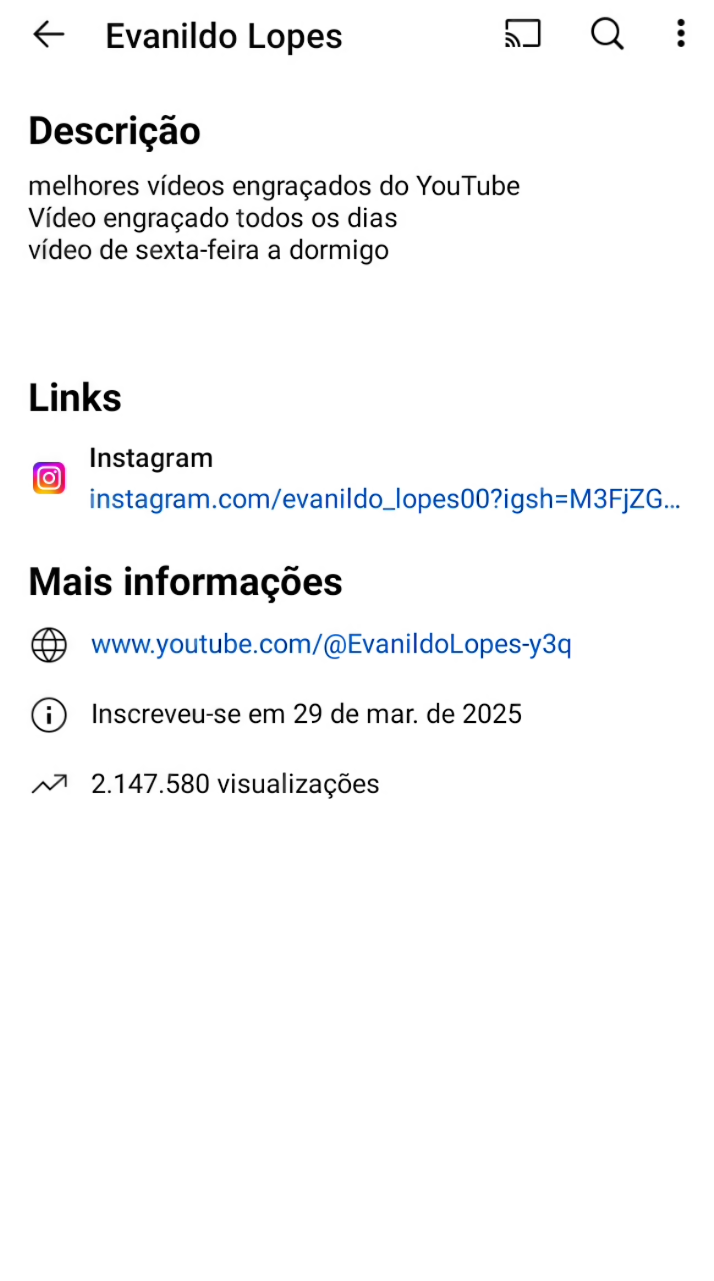The height and width of the screenshot is (1281, 714).
Task: Go back using the top-left arrow
Action: (48, 35)
